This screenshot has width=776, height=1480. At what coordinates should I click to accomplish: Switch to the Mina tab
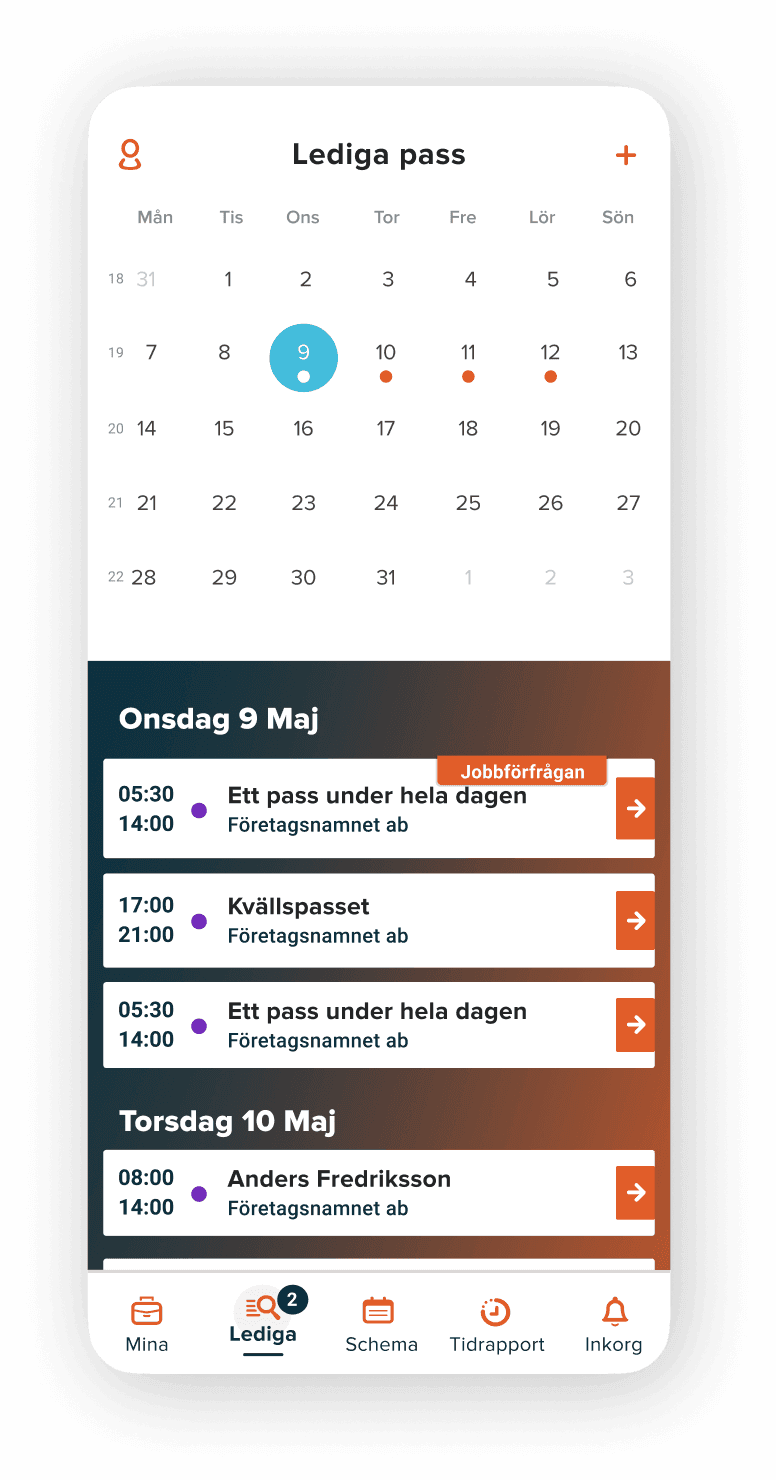(147, 1324)
